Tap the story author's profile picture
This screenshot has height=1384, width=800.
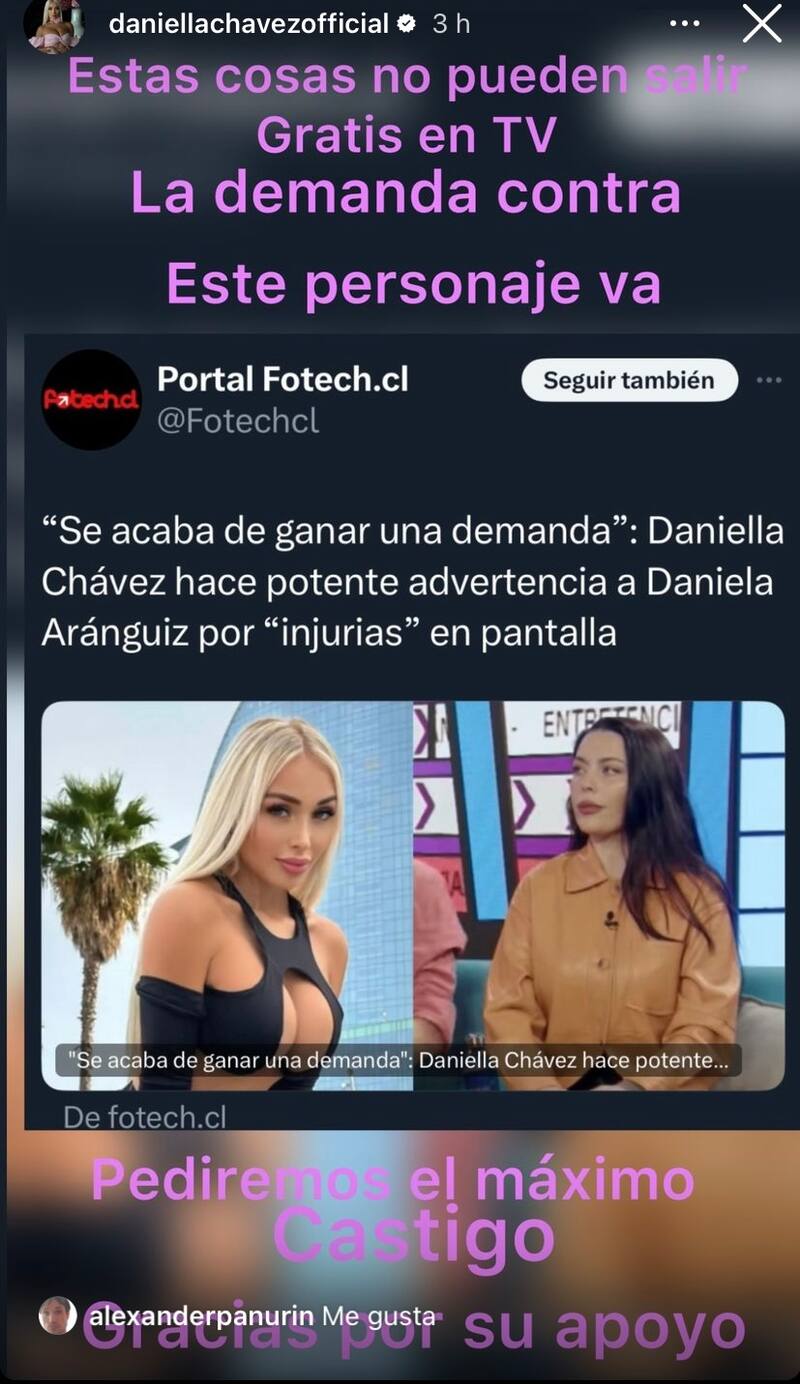click(x=53, y=25)
